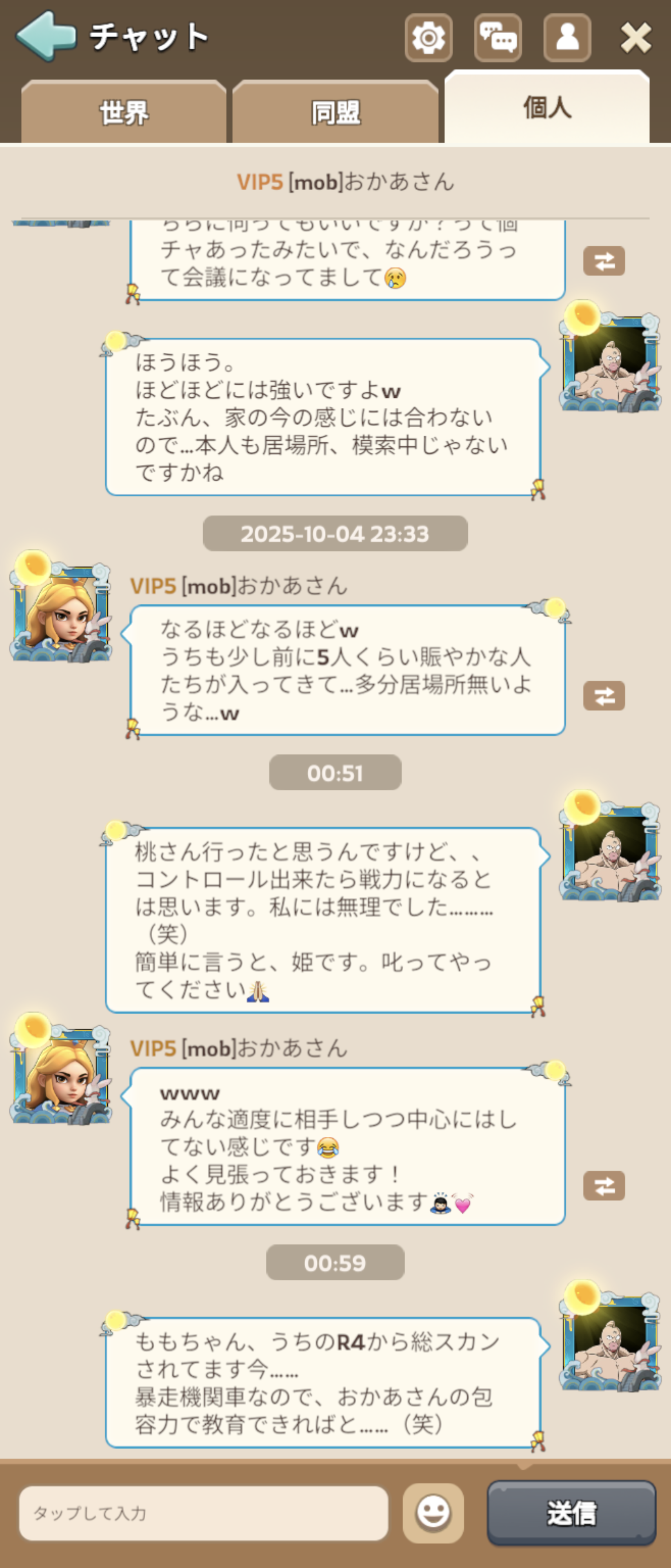Open the contact profile icon

tap(567, 38)
